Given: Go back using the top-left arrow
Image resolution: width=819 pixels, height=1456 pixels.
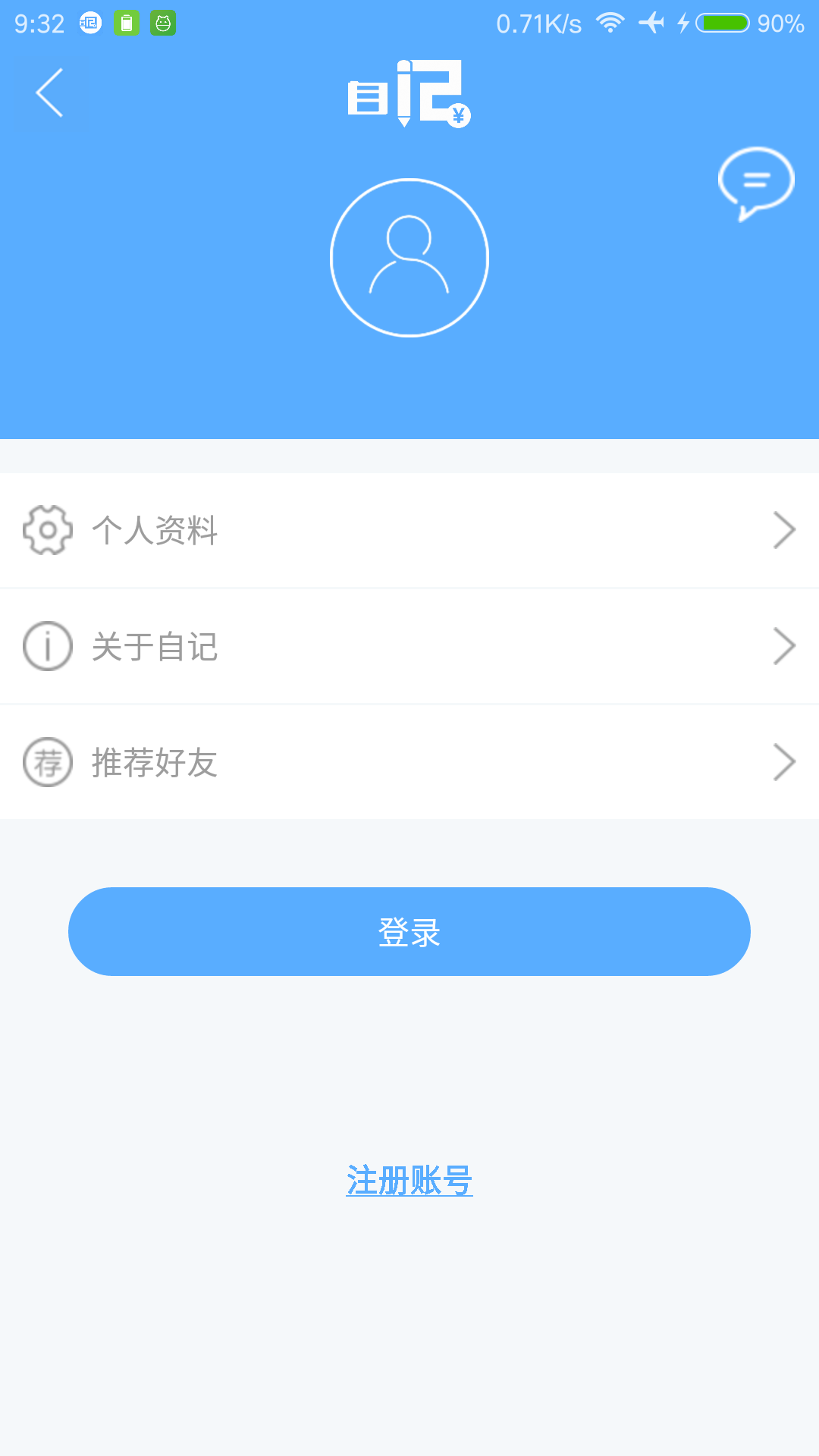Looking at the screenshot, I should click(50, 93).
